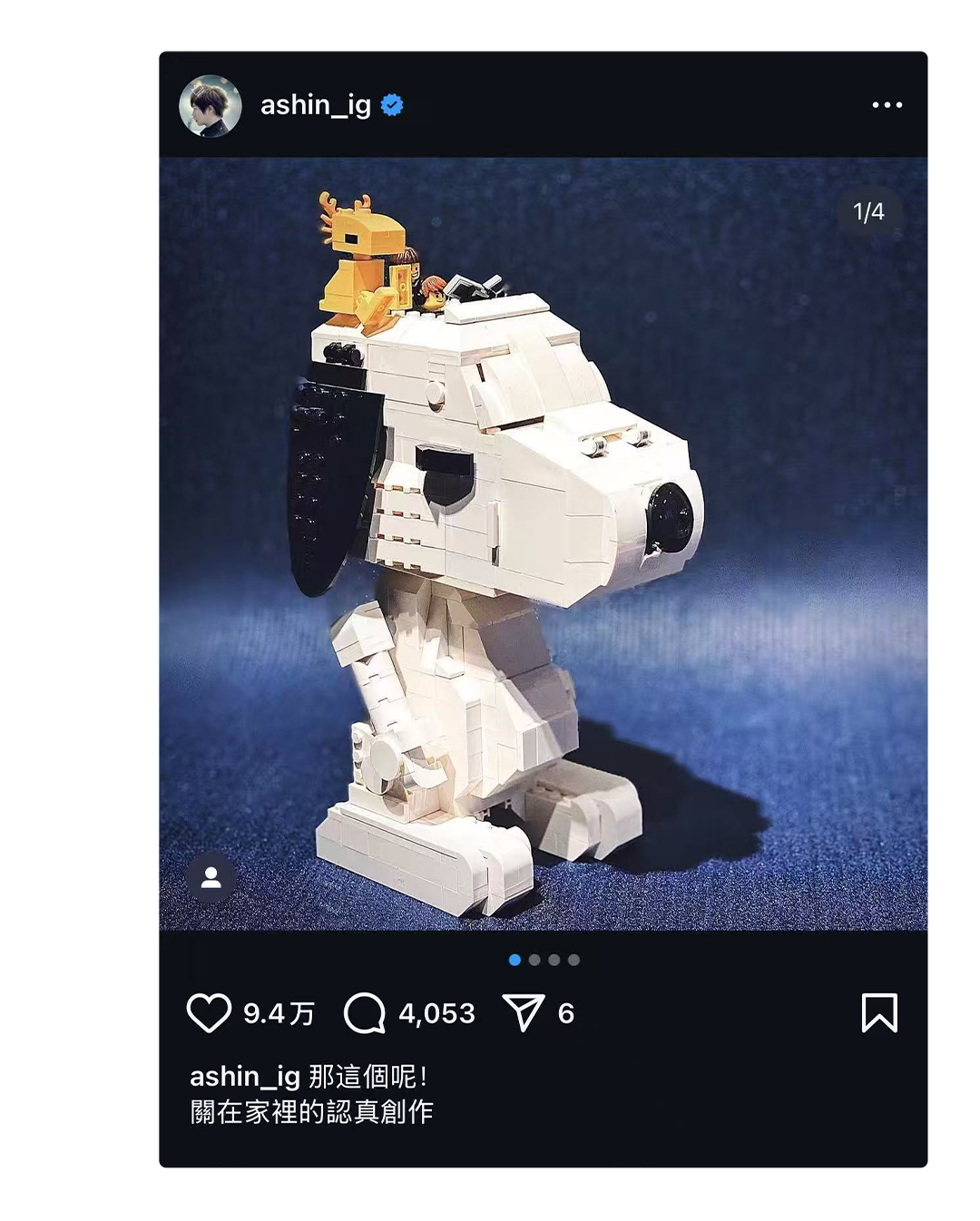The image size is (980, 1221).
Task: Open ashin_ig's profile picture
Action: 211,106
